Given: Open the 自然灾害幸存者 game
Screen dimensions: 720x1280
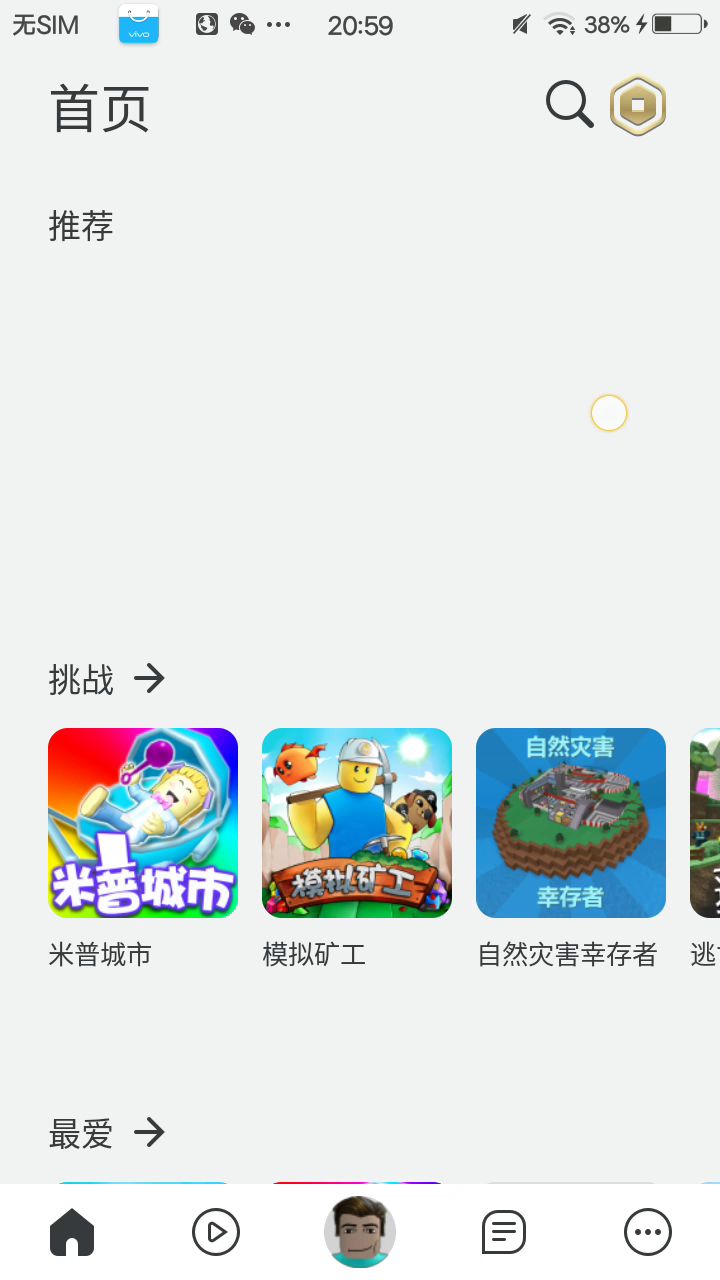Looking at the screenshot, I should click(x=571, y=823).
